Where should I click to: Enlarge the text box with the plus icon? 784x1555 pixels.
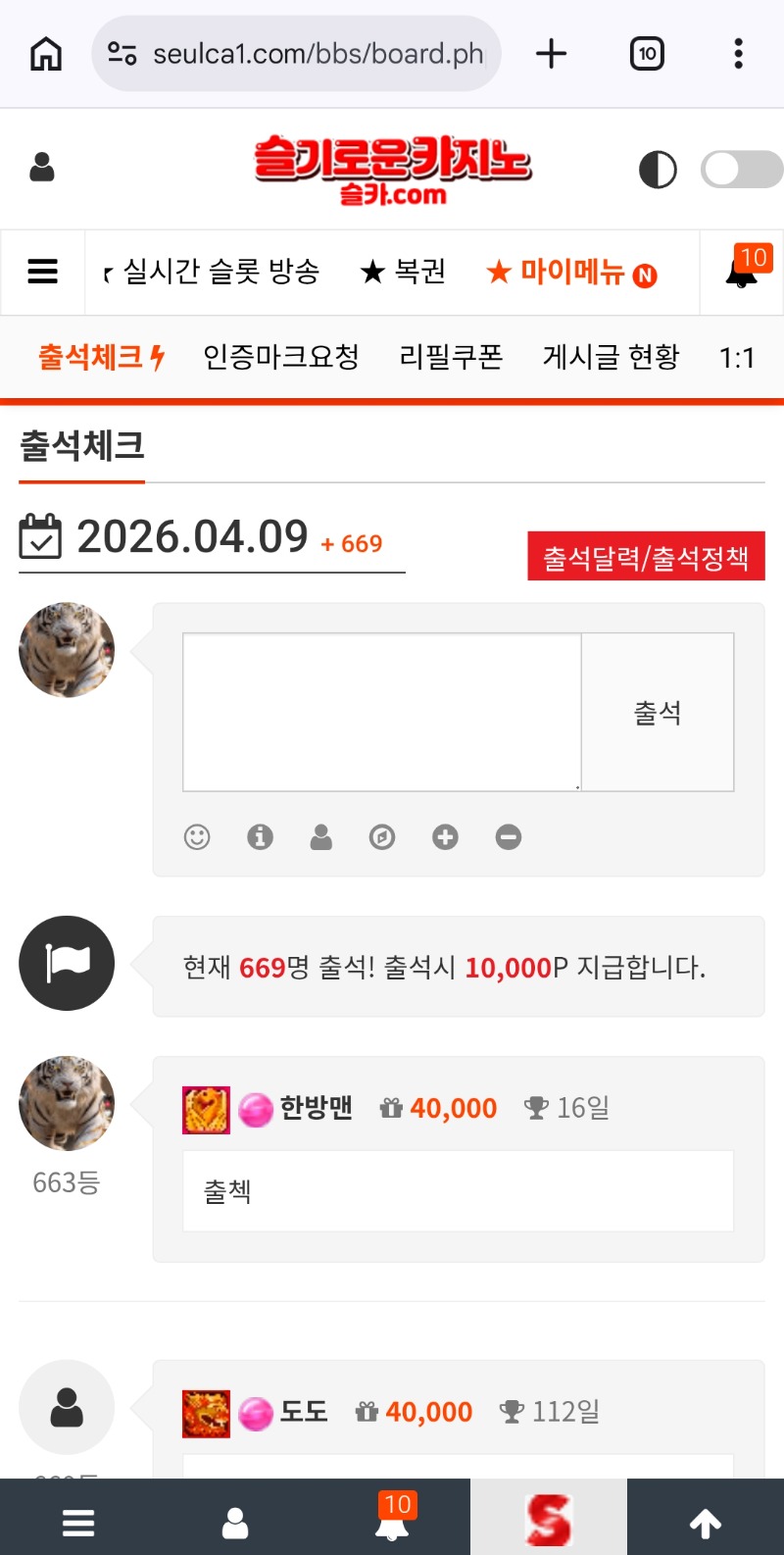(x=446, y=837)
